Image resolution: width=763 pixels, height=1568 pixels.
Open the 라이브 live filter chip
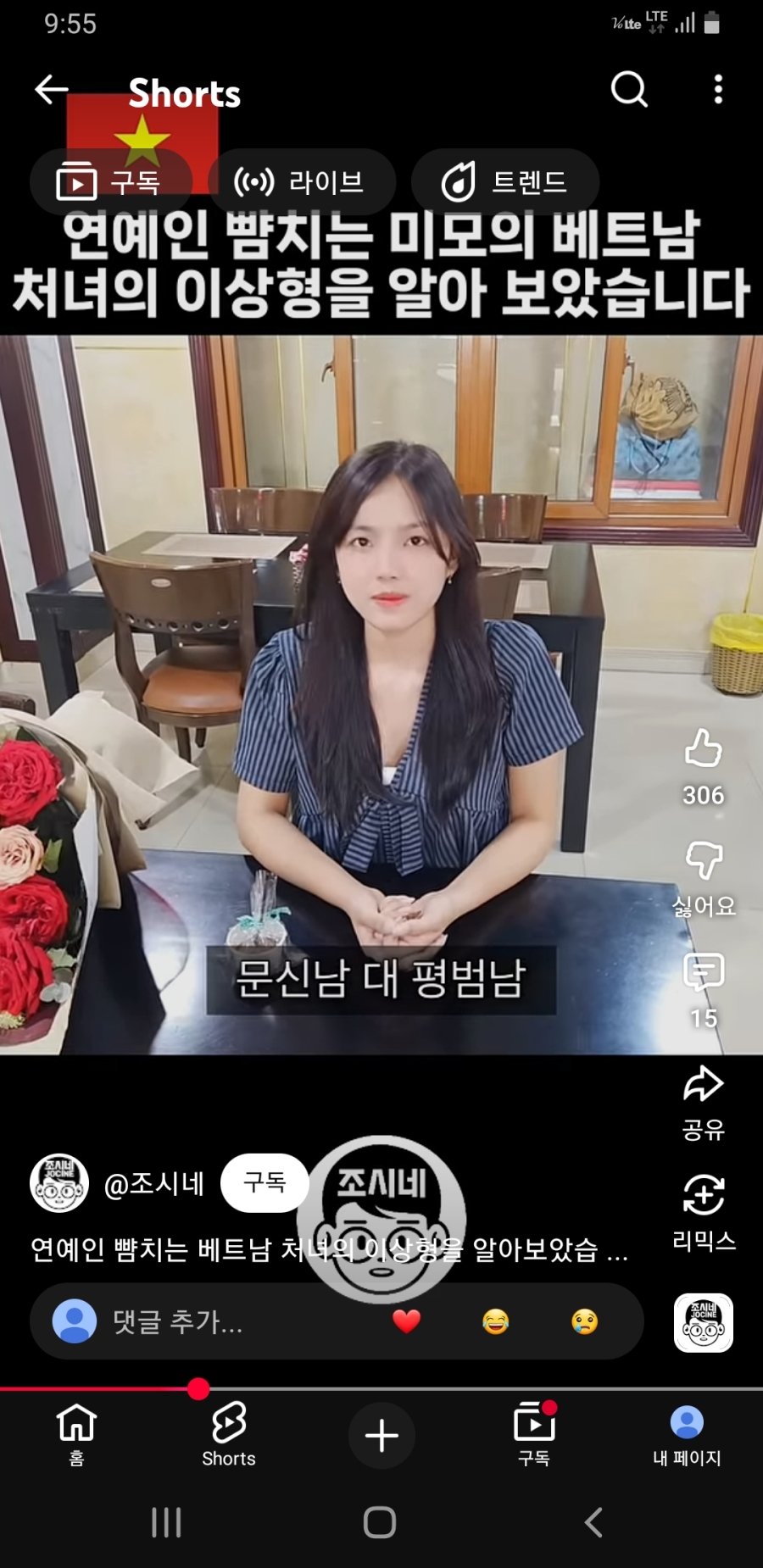tap(301, 181)
